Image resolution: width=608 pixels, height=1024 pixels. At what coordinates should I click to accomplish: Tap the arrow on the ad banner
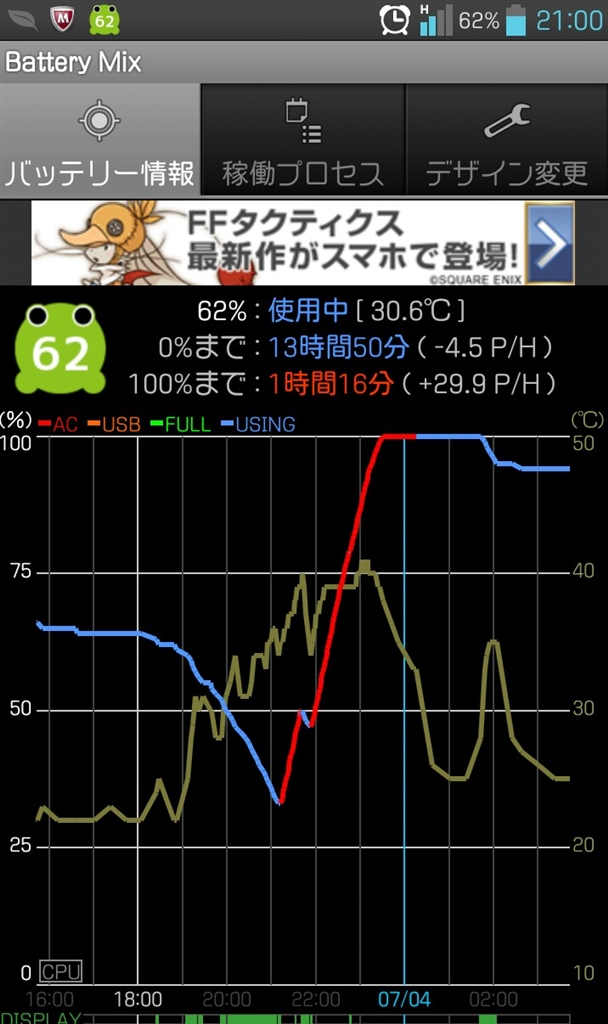(550, 243)
